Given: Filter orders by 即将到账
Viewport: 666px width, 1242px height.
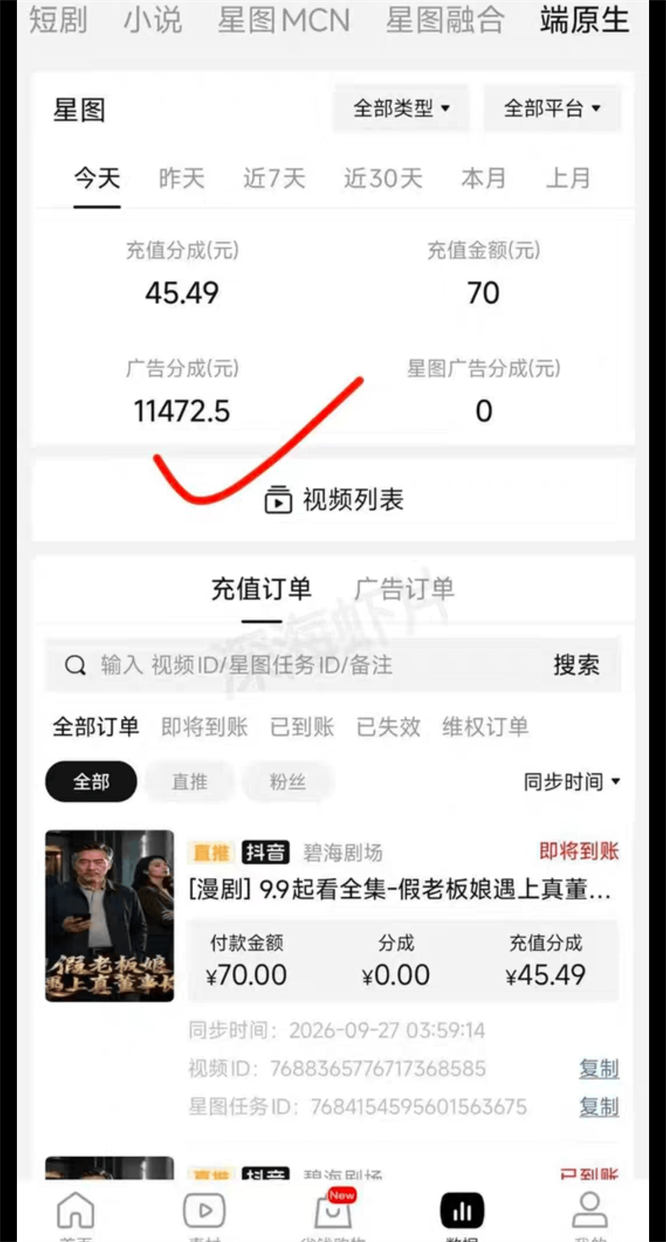Looking at the screenshot, I should point(204,727).
